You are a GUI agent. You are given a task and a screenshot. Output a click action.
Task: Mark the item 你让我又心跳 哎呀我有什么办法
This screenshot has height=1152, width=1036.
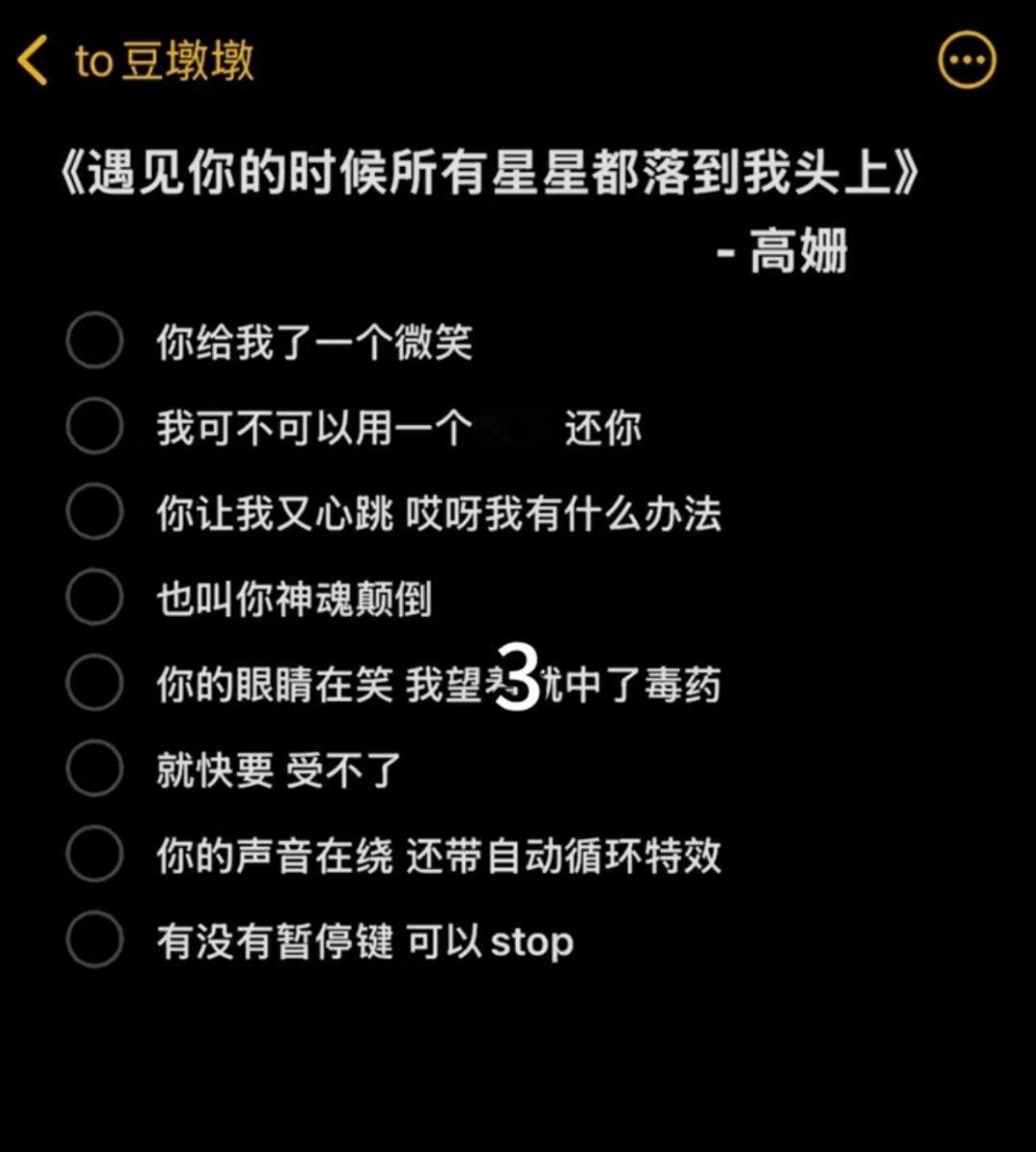[95, 509]
